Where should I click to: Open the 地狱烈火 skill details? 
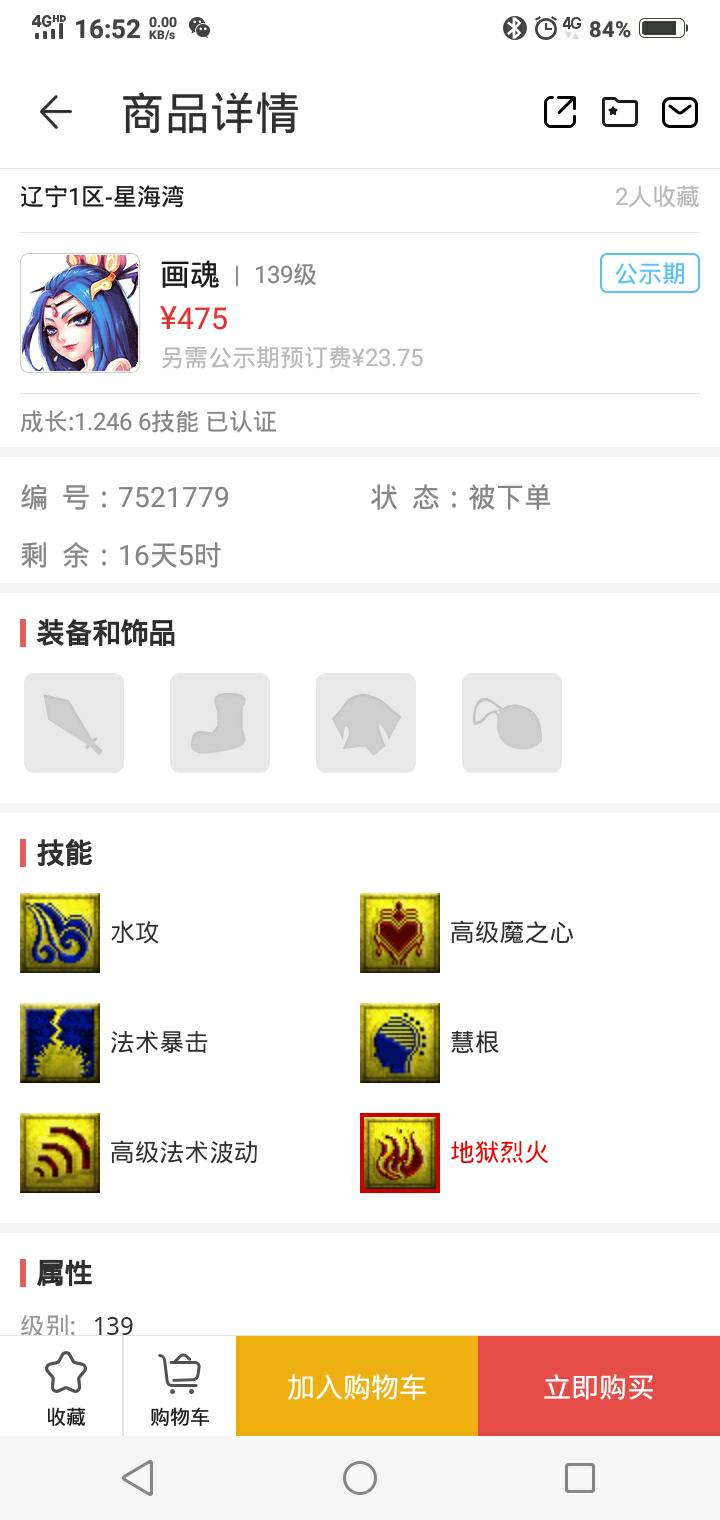[400, 1153]
